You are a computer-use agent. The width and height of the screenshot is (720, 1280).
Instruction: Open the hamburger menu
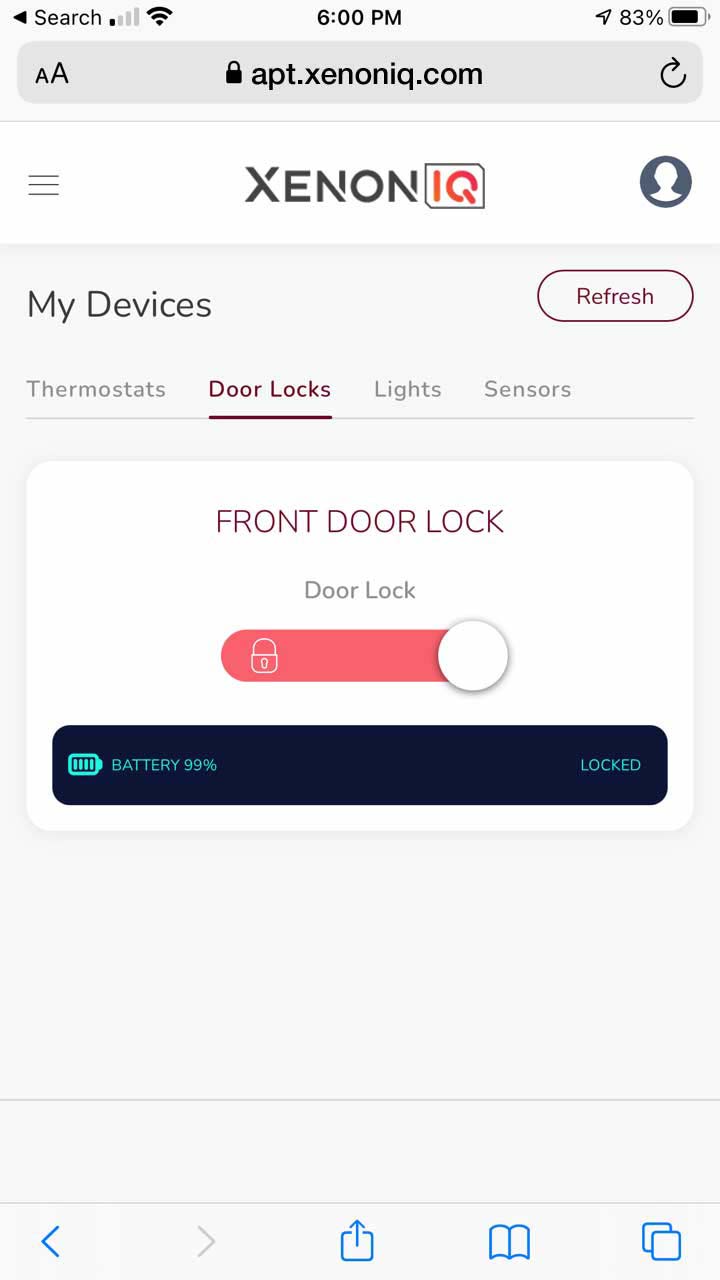click(44, 185)
